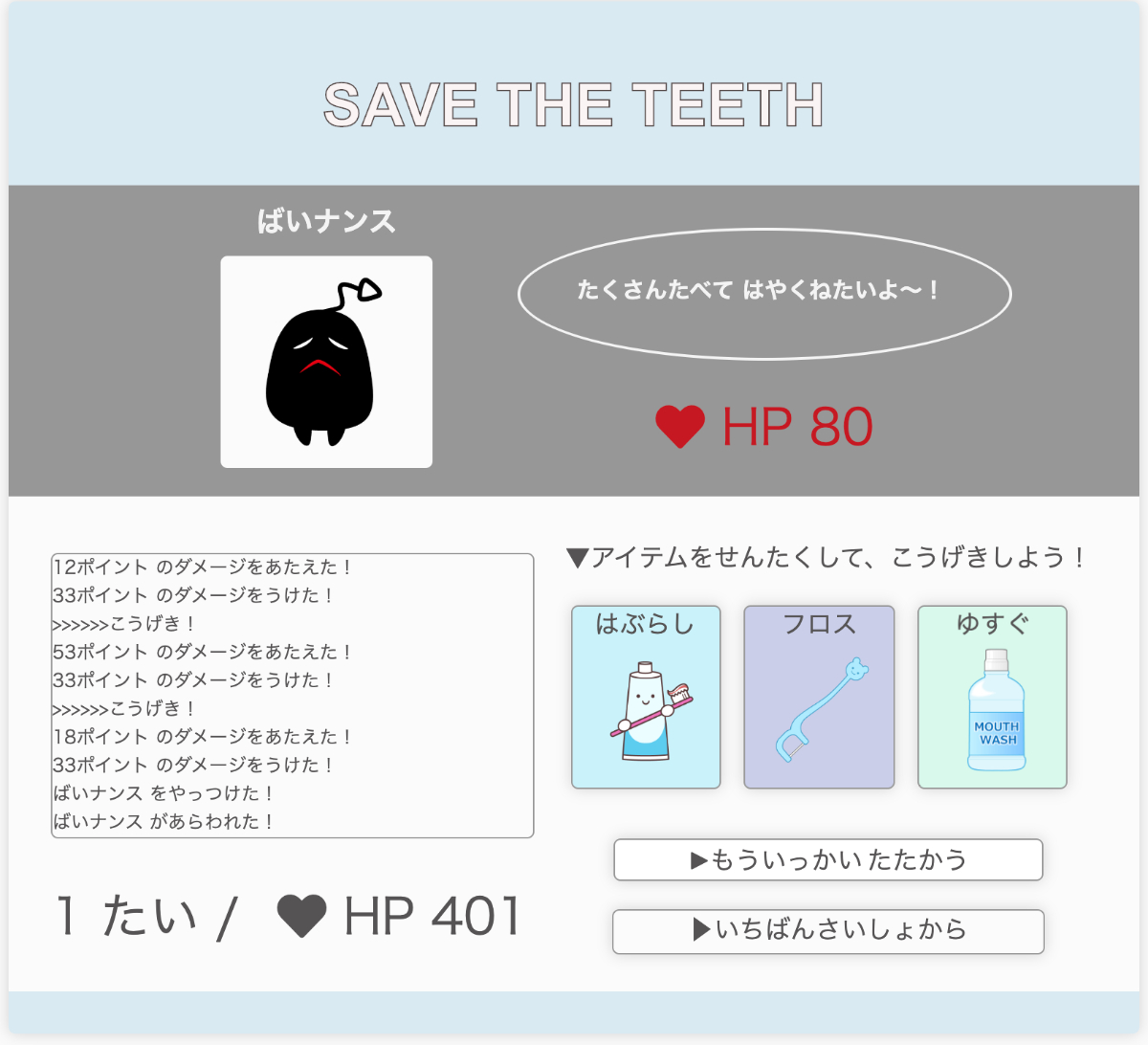The height and width of the screenshot is (1045, 1148).
Task: Tap the もういっかい たたかう button
Action: tap(828, 859)
